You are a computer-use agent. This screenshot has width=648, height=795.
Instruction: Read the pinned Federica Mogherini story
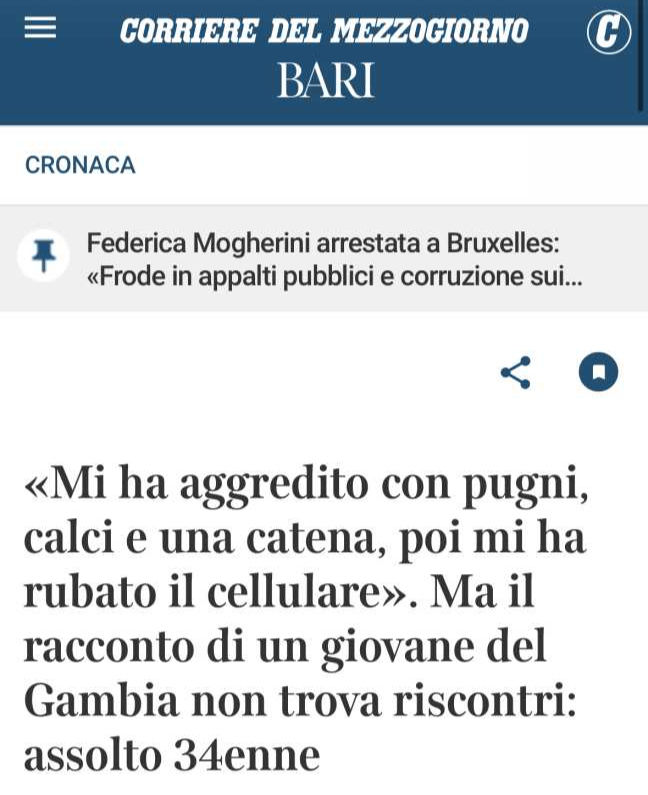pos(324,259)
